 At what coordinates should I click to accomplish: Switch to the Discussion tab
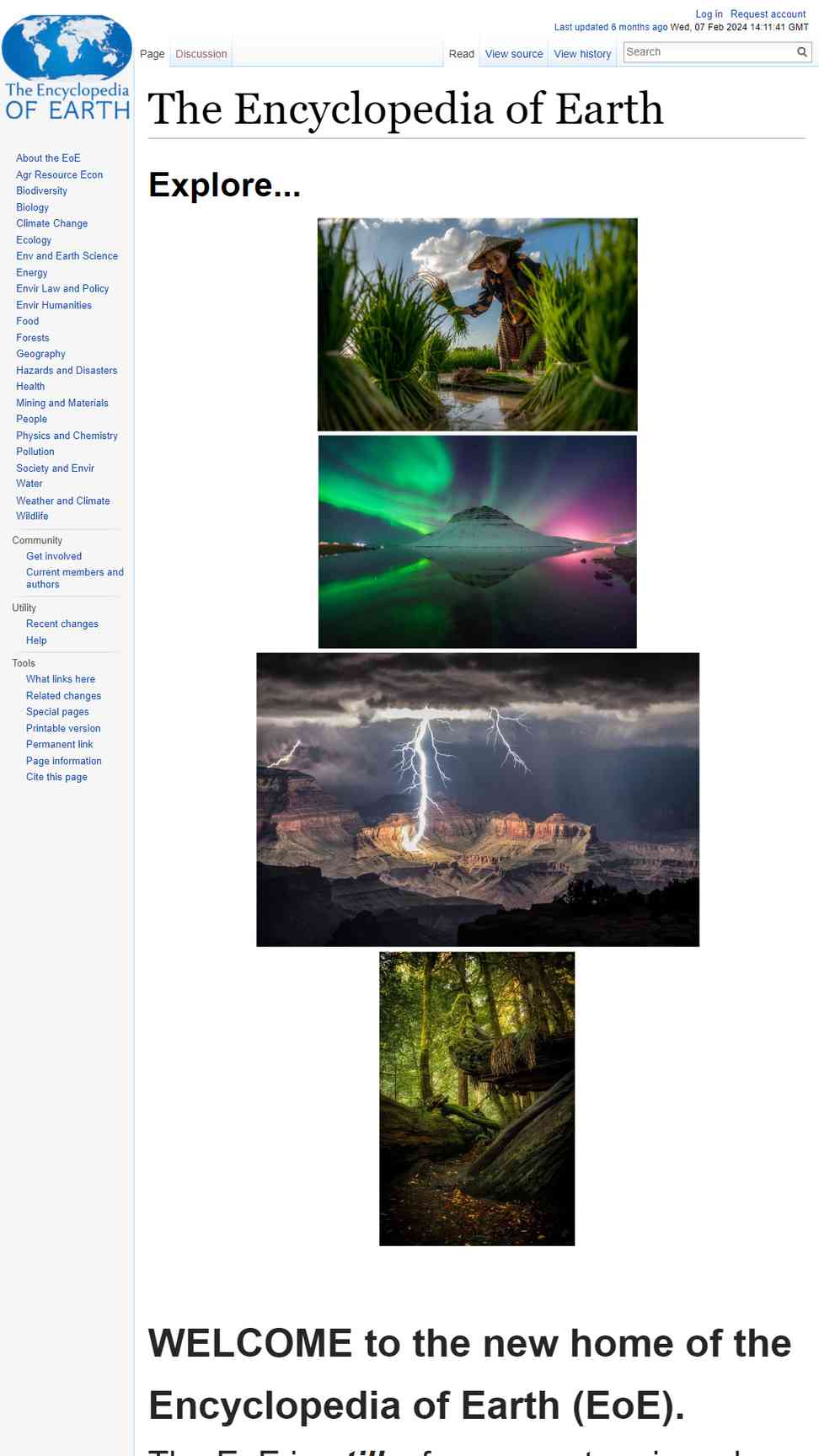tap(201, 54)
